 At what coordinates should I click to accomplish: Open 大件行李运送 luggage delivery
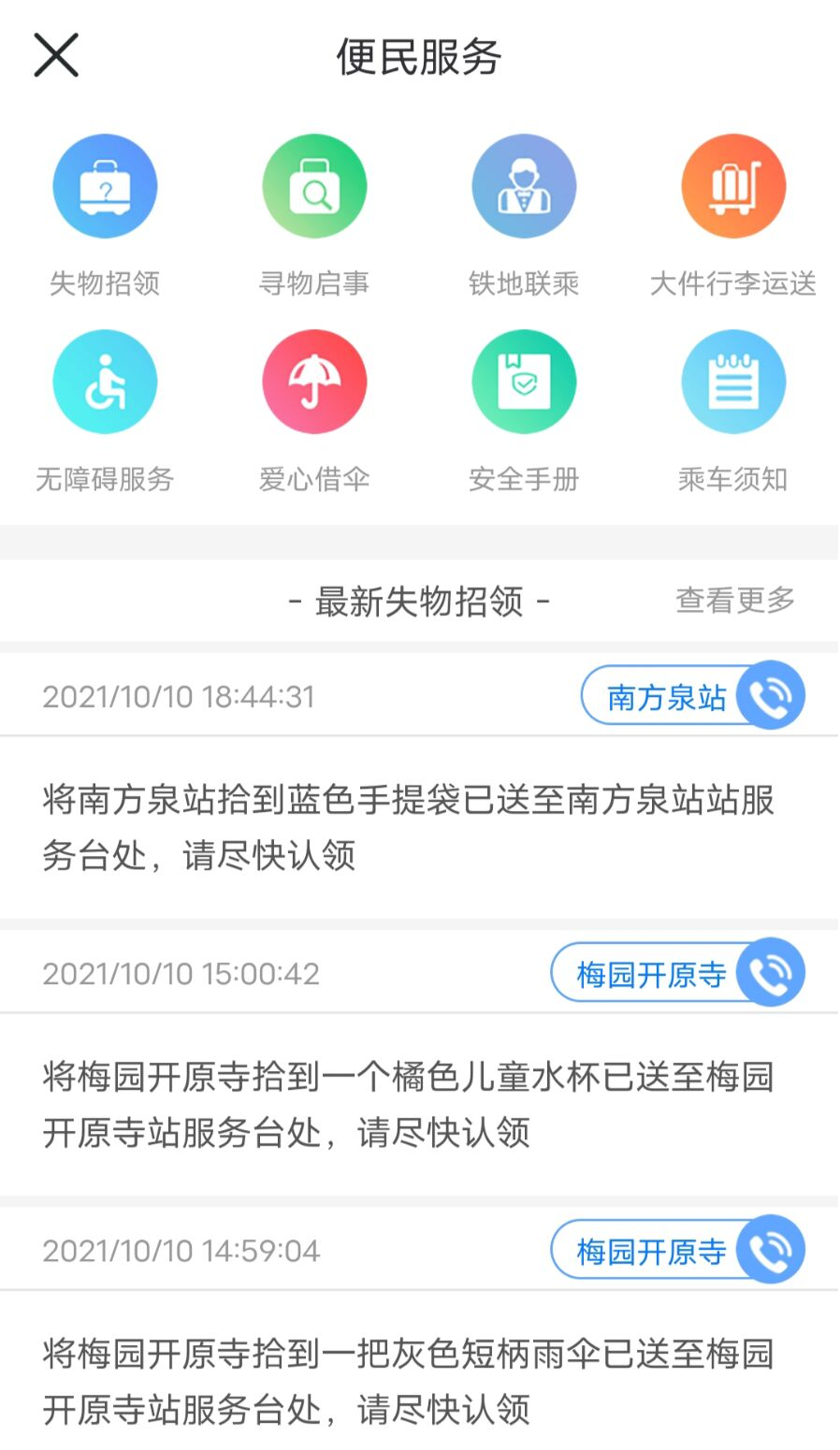tap(733, 217)
